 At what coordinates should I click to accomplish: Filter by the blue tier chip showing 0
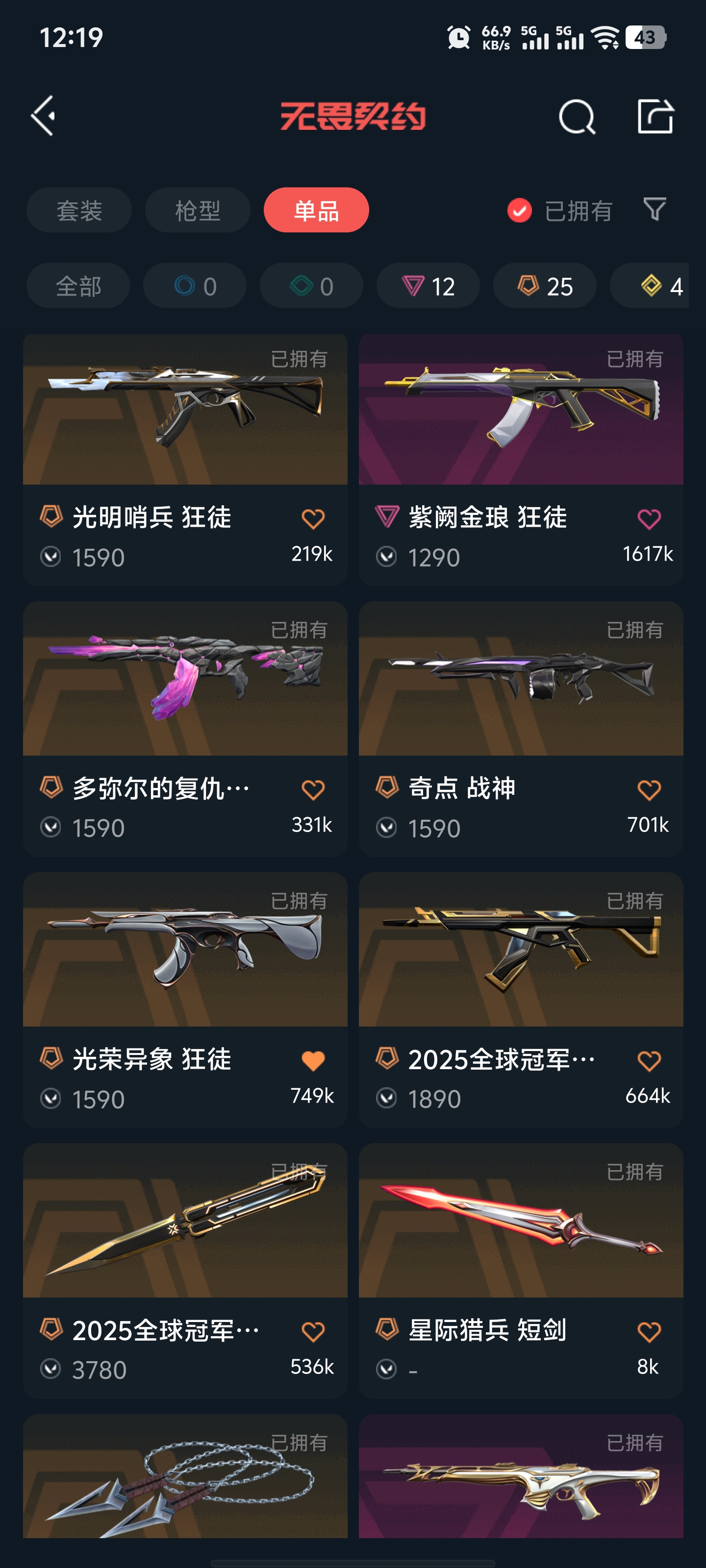[195, 286]
